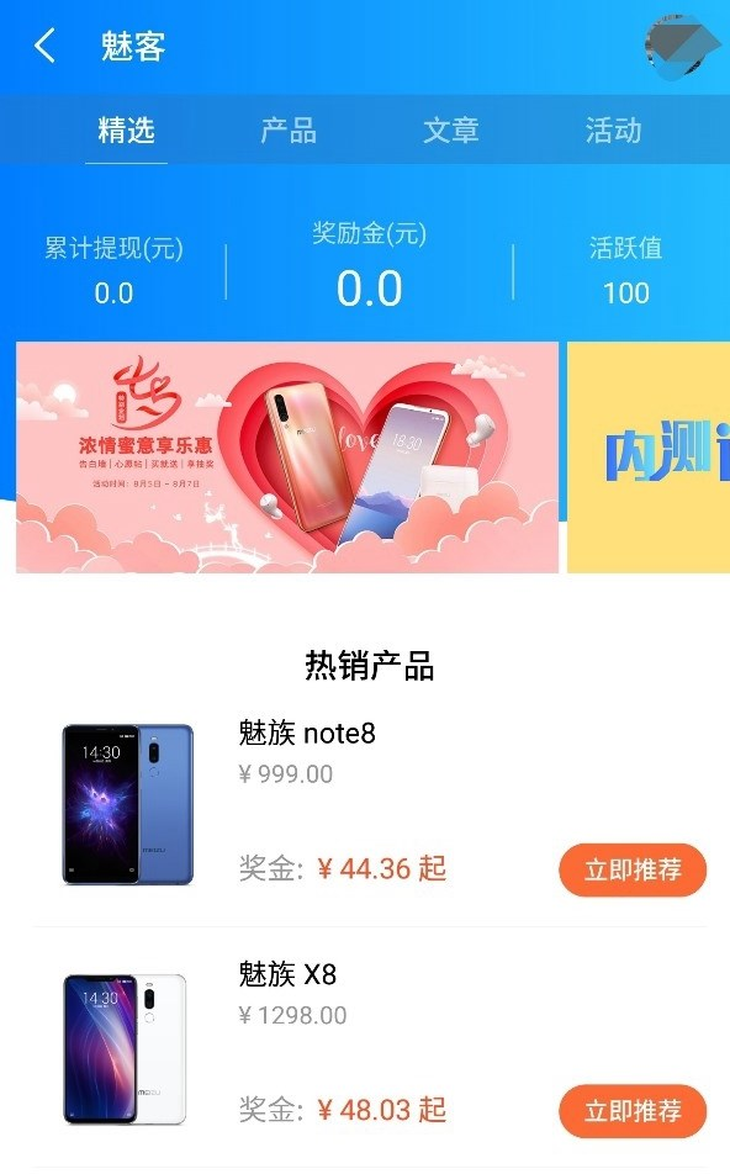Recommend the 魅族 X8 with 立即推荐
Screen dimensions: 730x1174
click(633, 1110)
